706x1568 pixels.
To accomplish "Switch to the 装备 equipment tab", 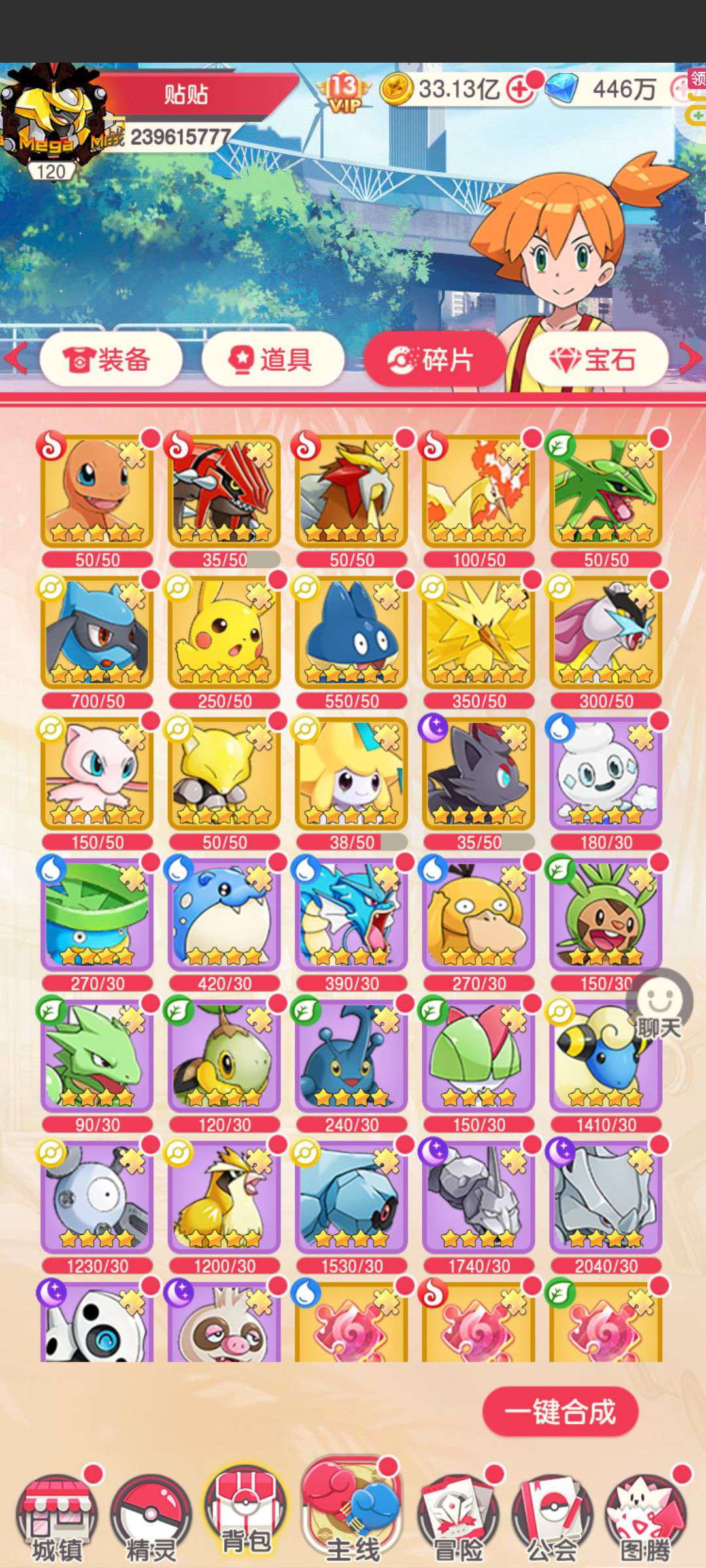I will click(110, 359).
